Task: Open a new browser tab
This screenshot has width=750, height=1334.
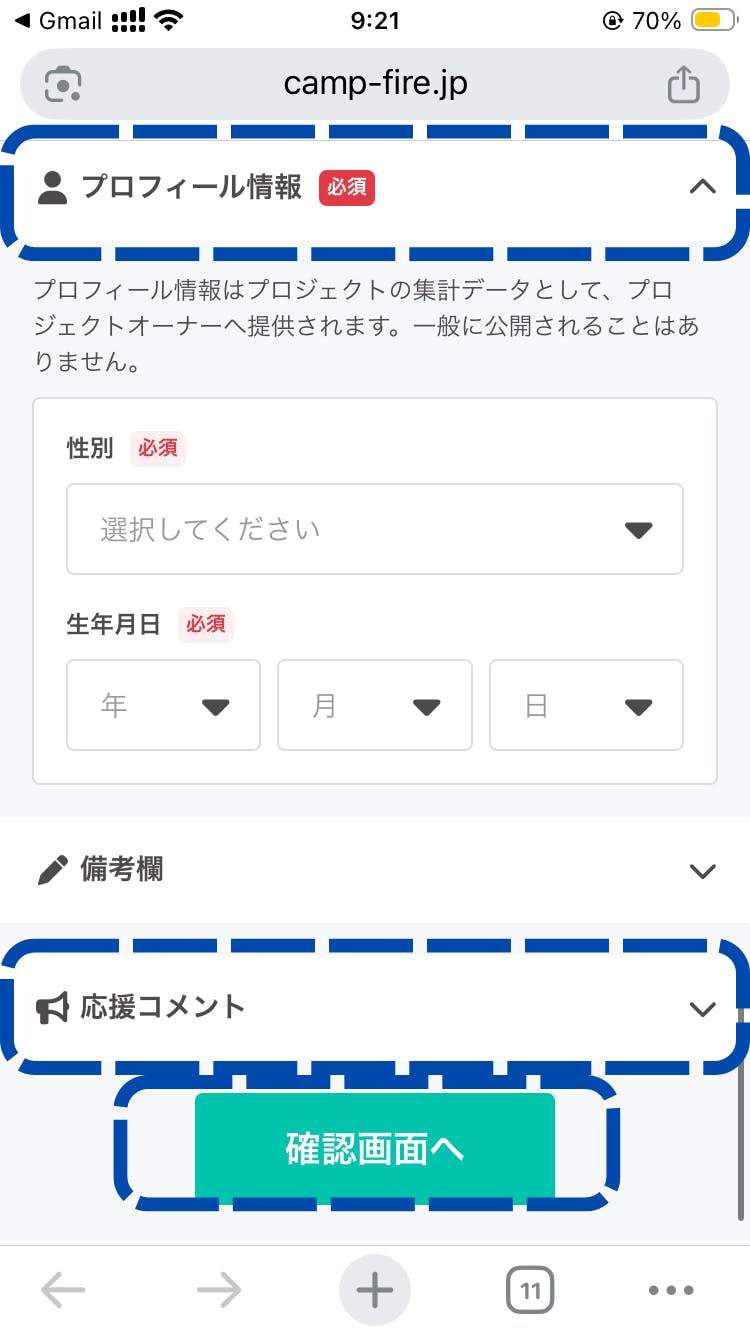Action: 375,1291
